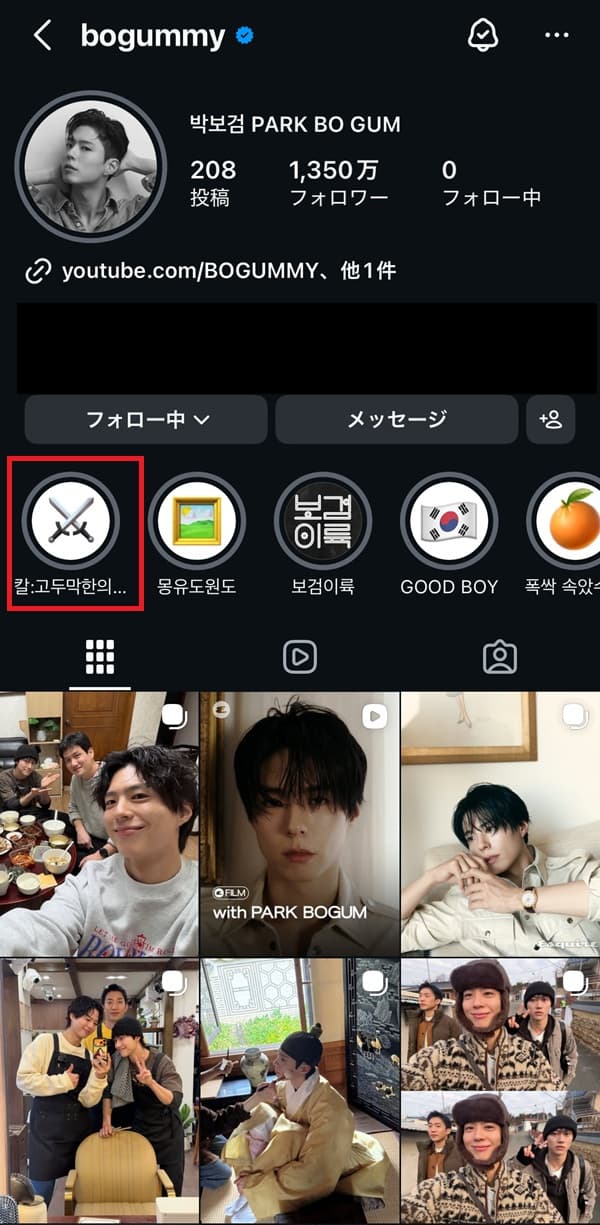View the 1,350万 followers list
This screenshot has width=600, height=1225.
tap(338, 182)
